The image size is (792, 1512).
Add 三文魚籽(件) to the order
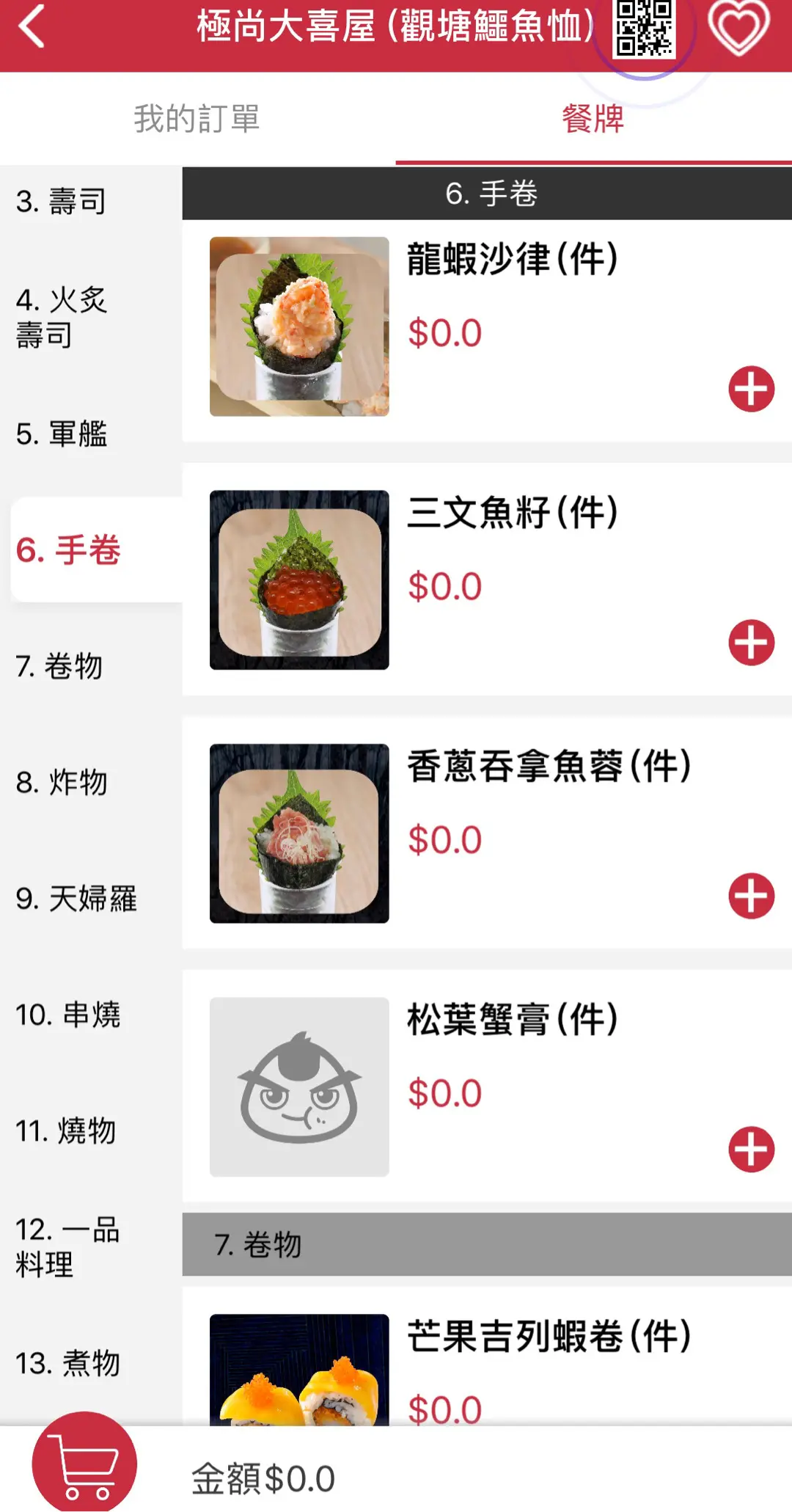click(x=751, y=643)
